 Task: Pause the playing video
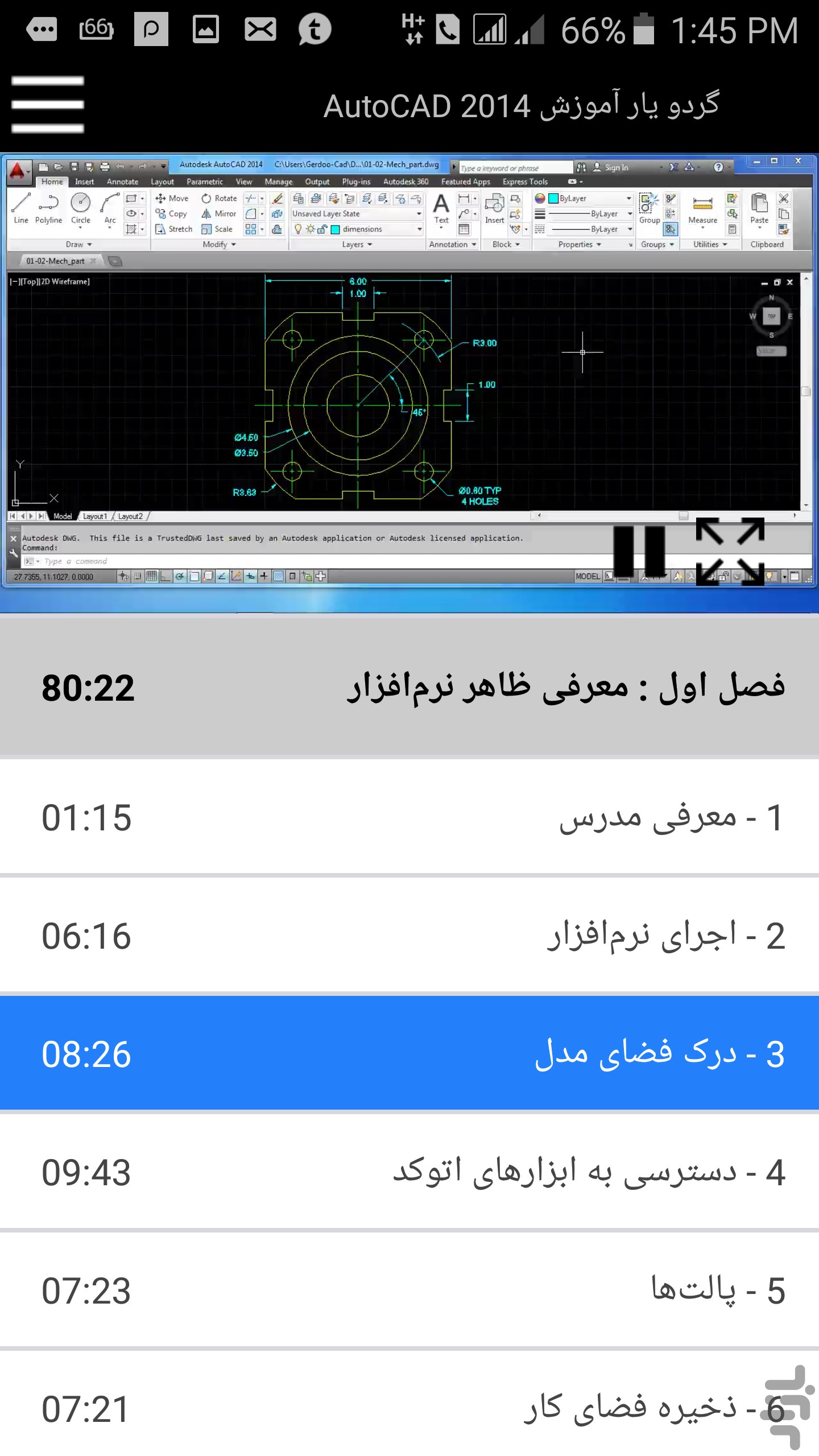tap(639, 551)
